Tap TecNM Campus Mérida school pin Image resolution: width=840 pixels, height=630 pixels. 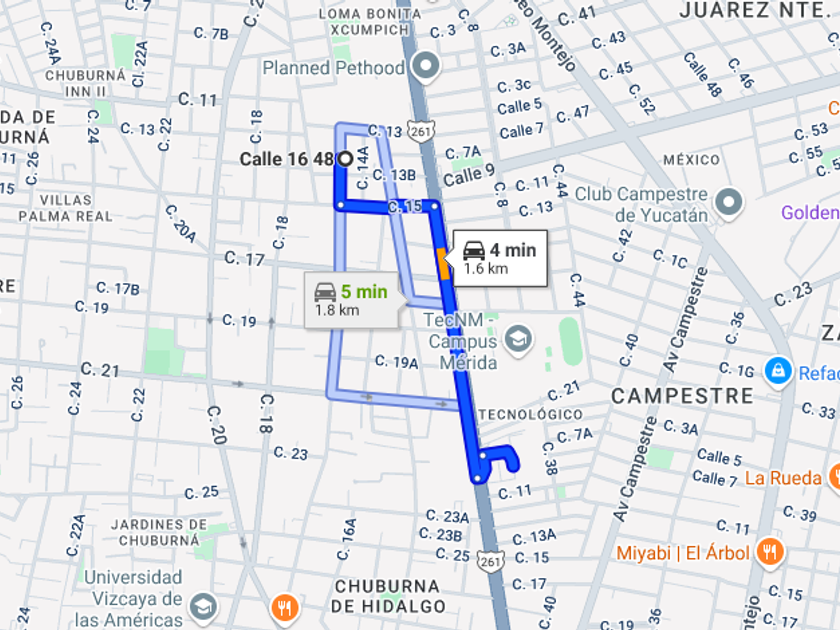tap(518, 341)
